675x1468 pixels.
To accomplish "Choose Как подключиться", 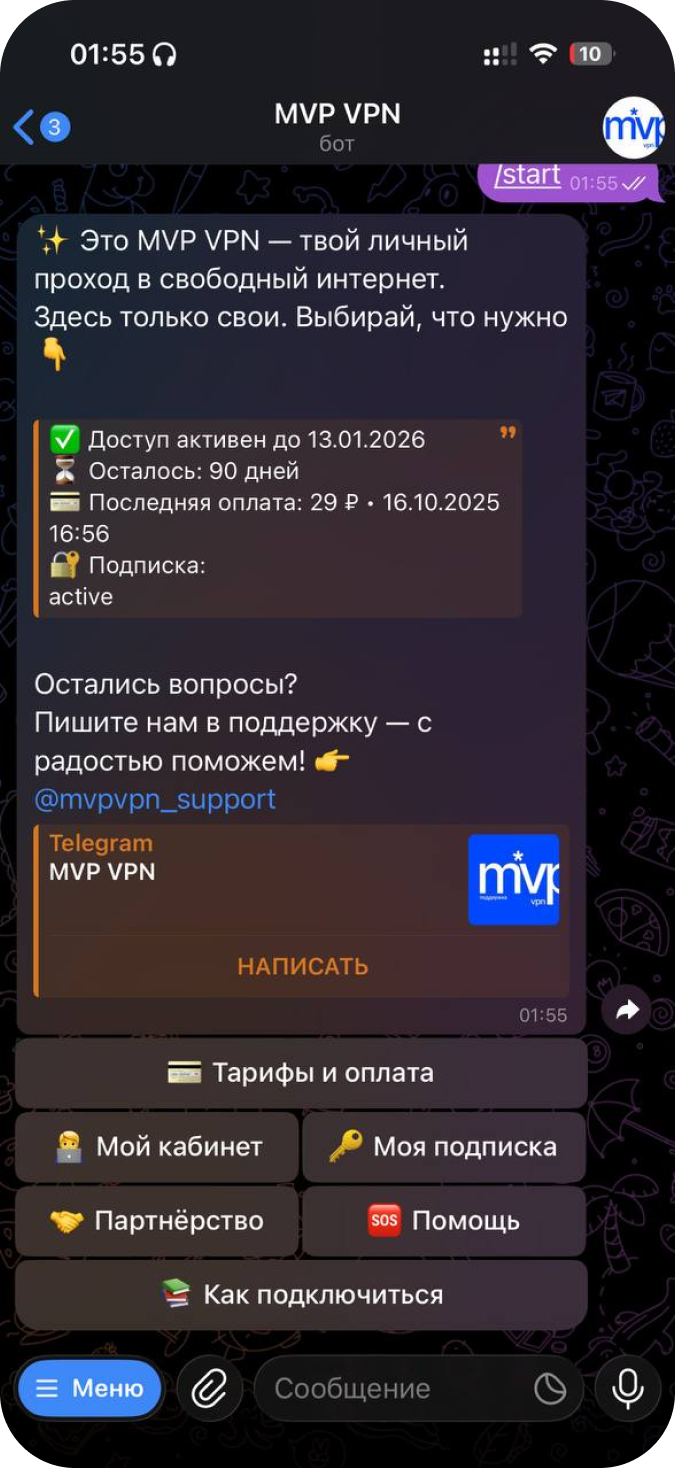I will tap(300, 1295).
